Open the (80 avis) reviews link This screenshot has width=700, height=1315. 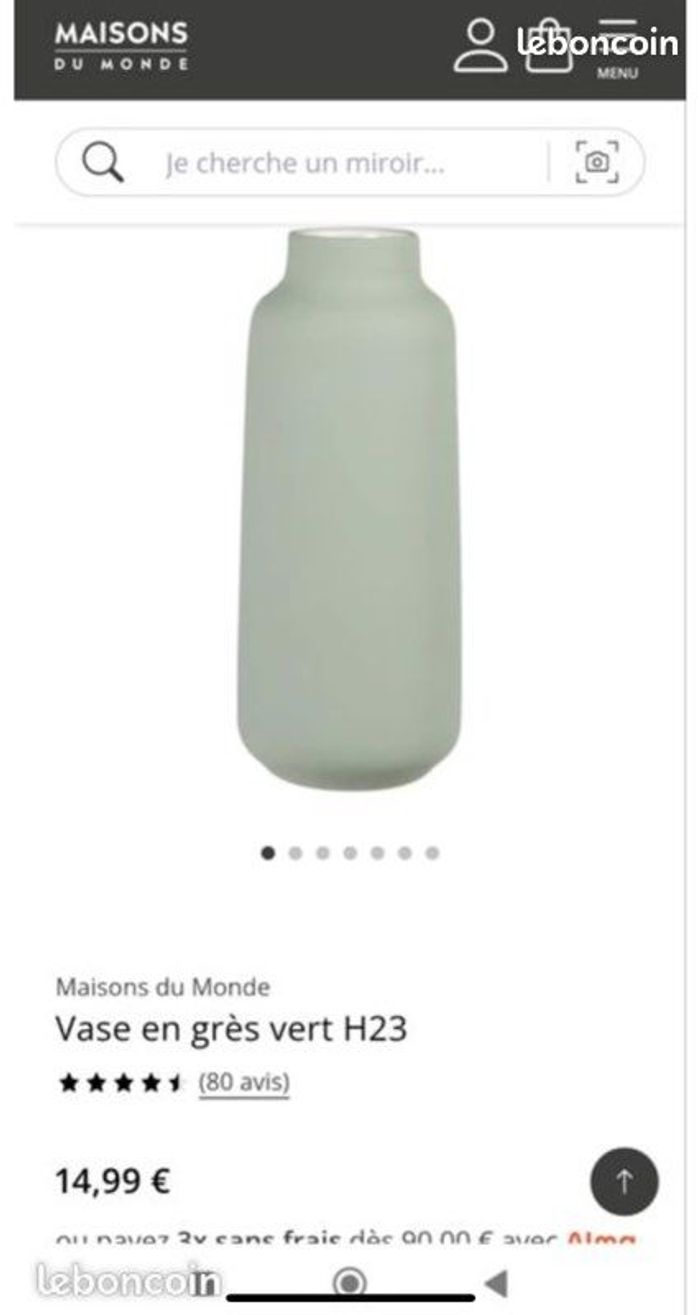point(244,1081)
